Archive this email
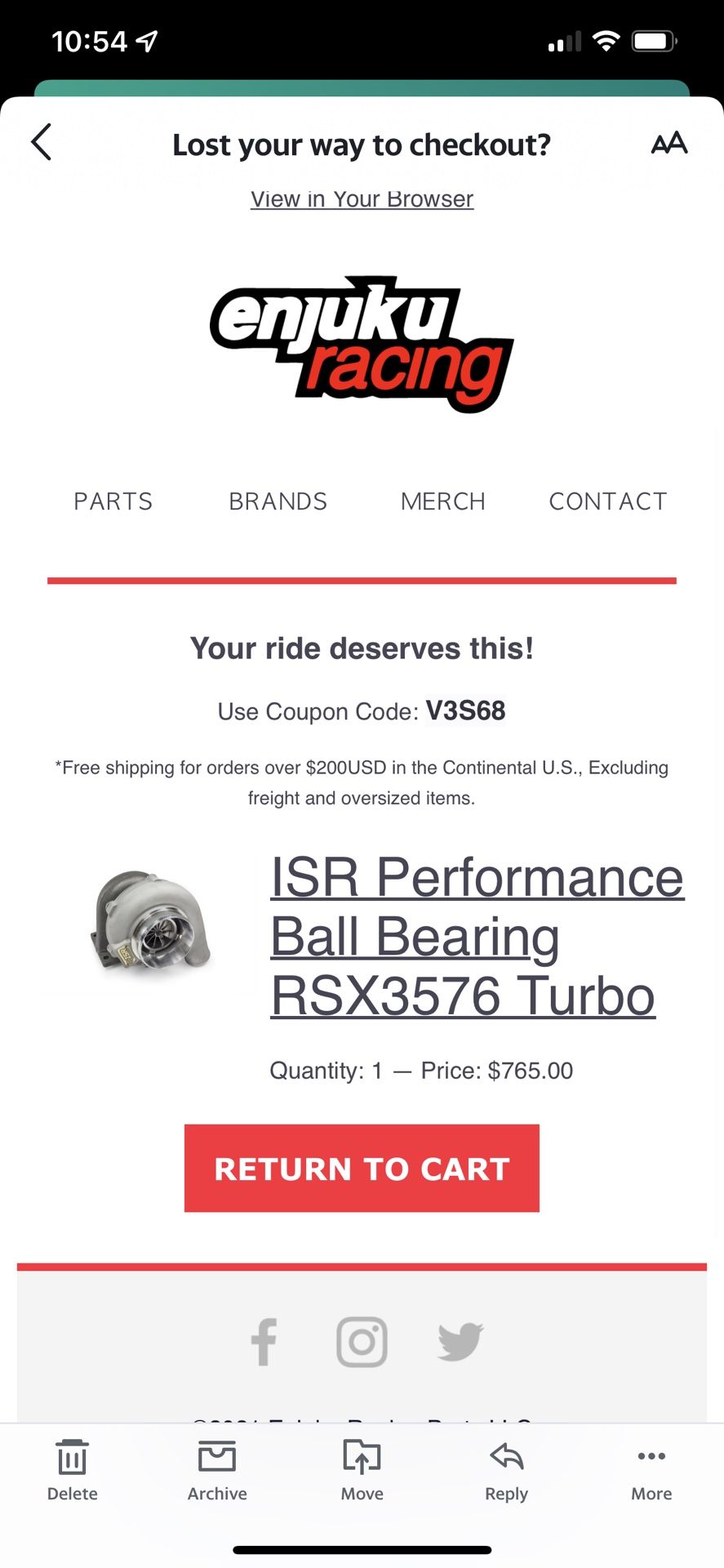The width and height of the screenshot is (724, 1568). click(217, 1469)
